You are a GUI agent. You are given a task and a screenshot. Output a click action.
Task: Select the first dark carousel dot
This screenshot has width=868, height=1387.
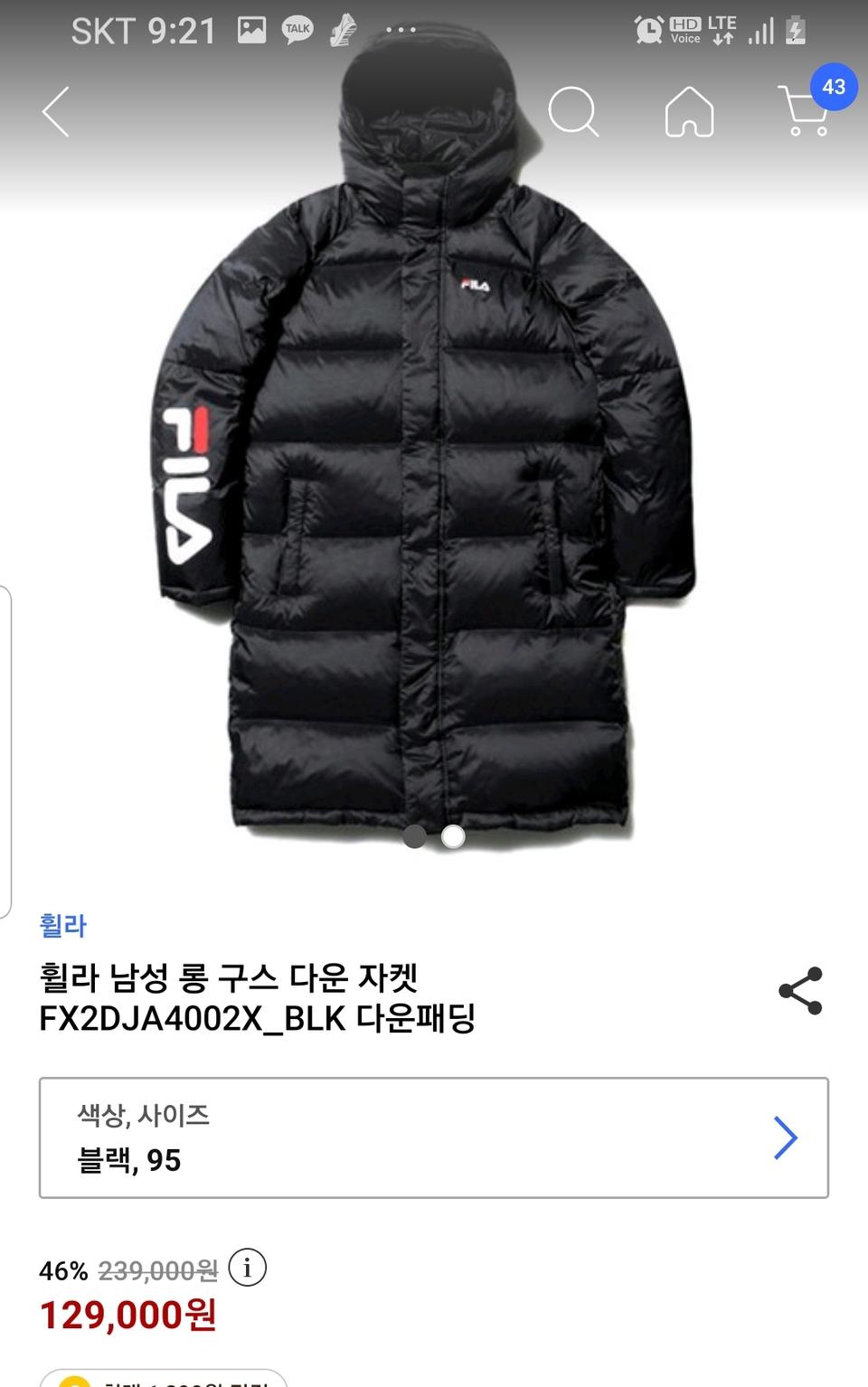(415, 838)
